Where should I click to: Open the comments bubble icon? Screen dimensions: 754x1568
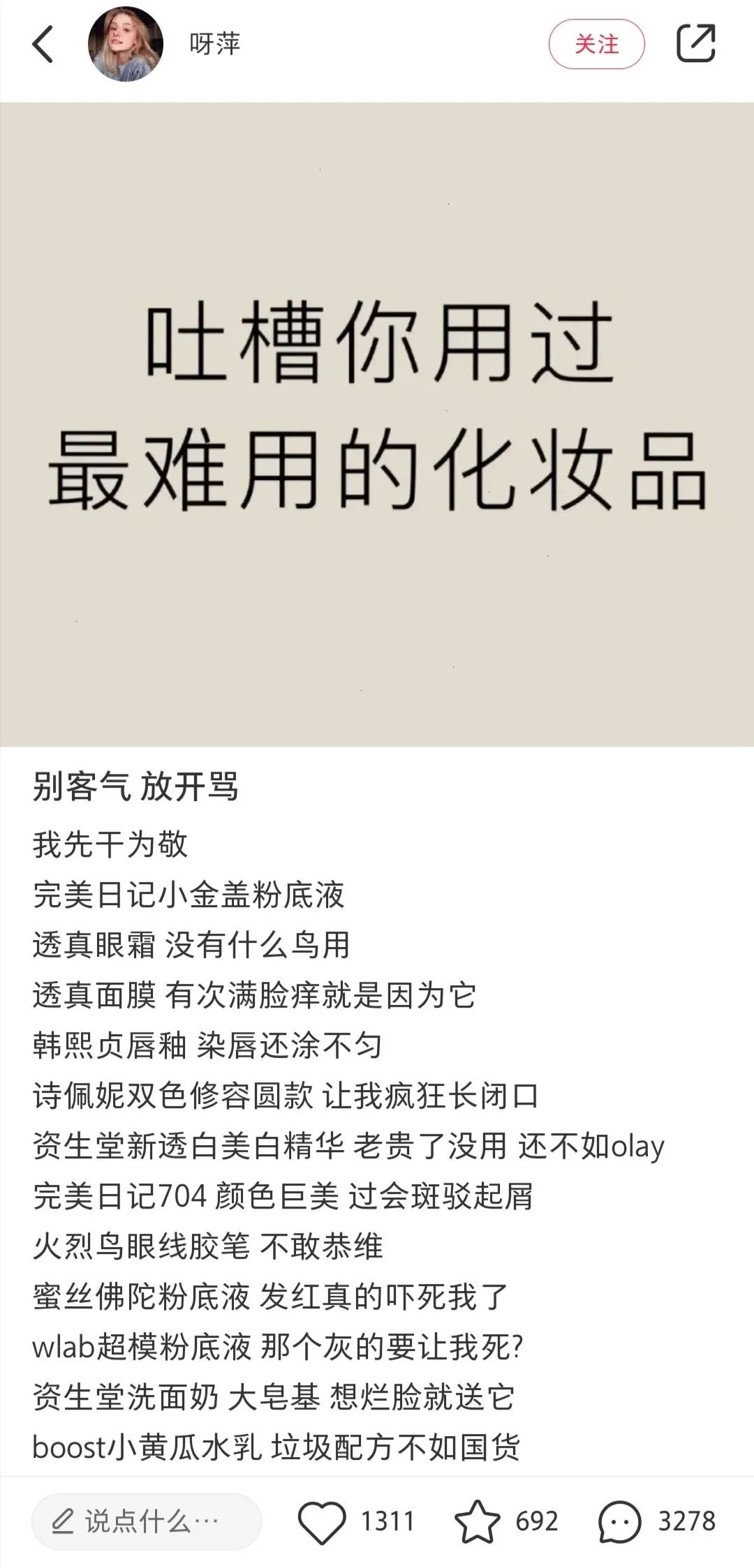619,1522
